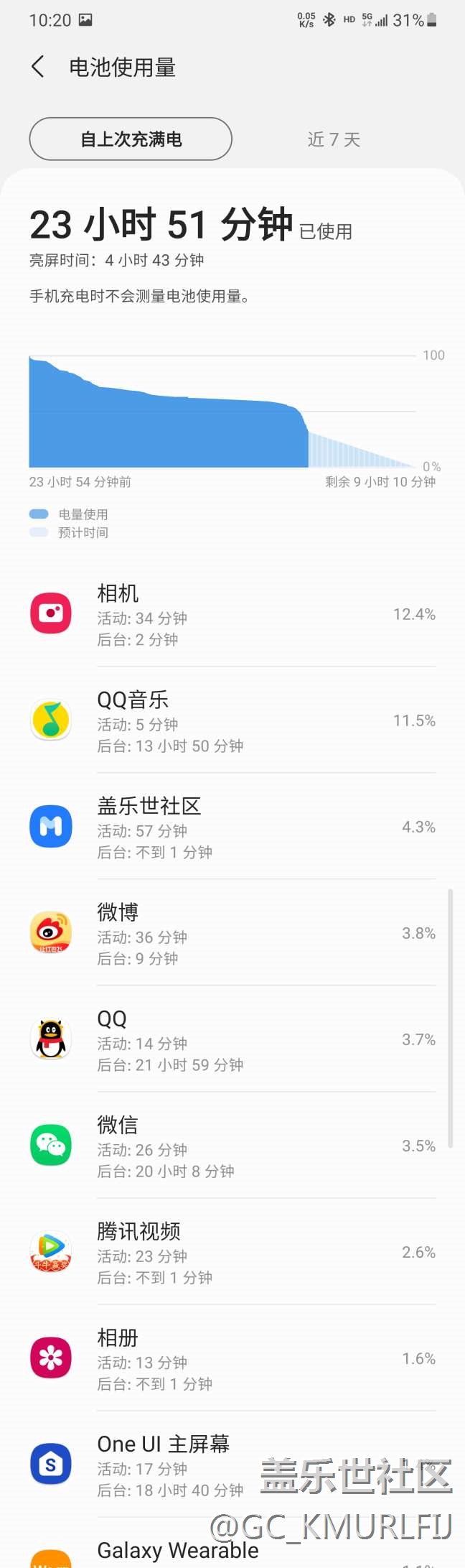Open 微博 battery usage details
465x1568 pixels.
click(x=232, y=933)
